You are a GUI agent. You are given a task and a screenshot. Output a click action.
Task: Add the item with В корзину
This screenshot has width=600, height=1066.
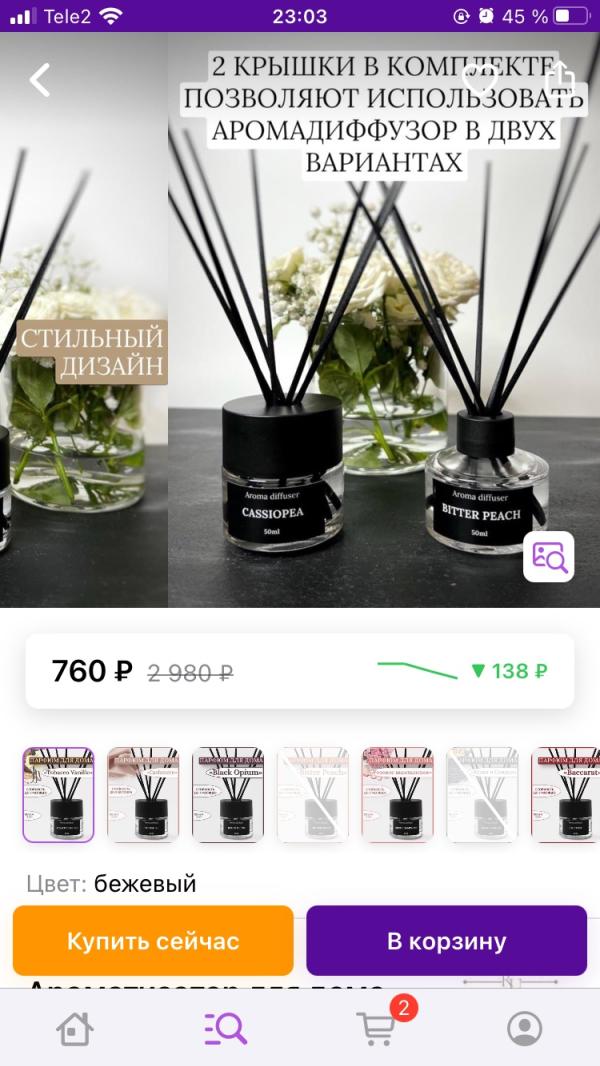446,941
